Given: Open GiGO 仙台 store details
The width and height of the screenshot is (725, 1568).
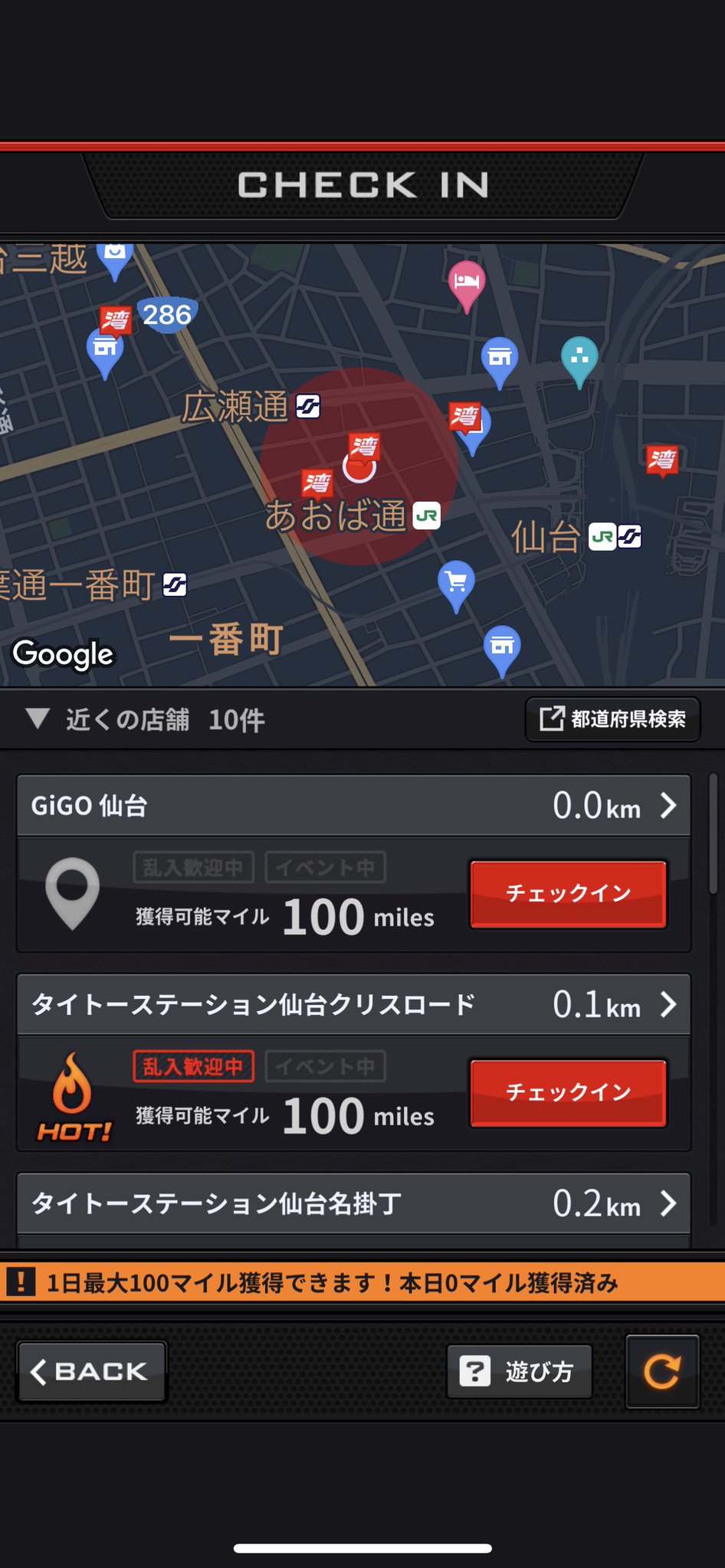Looking at the screenshot, I should point(353,806).
